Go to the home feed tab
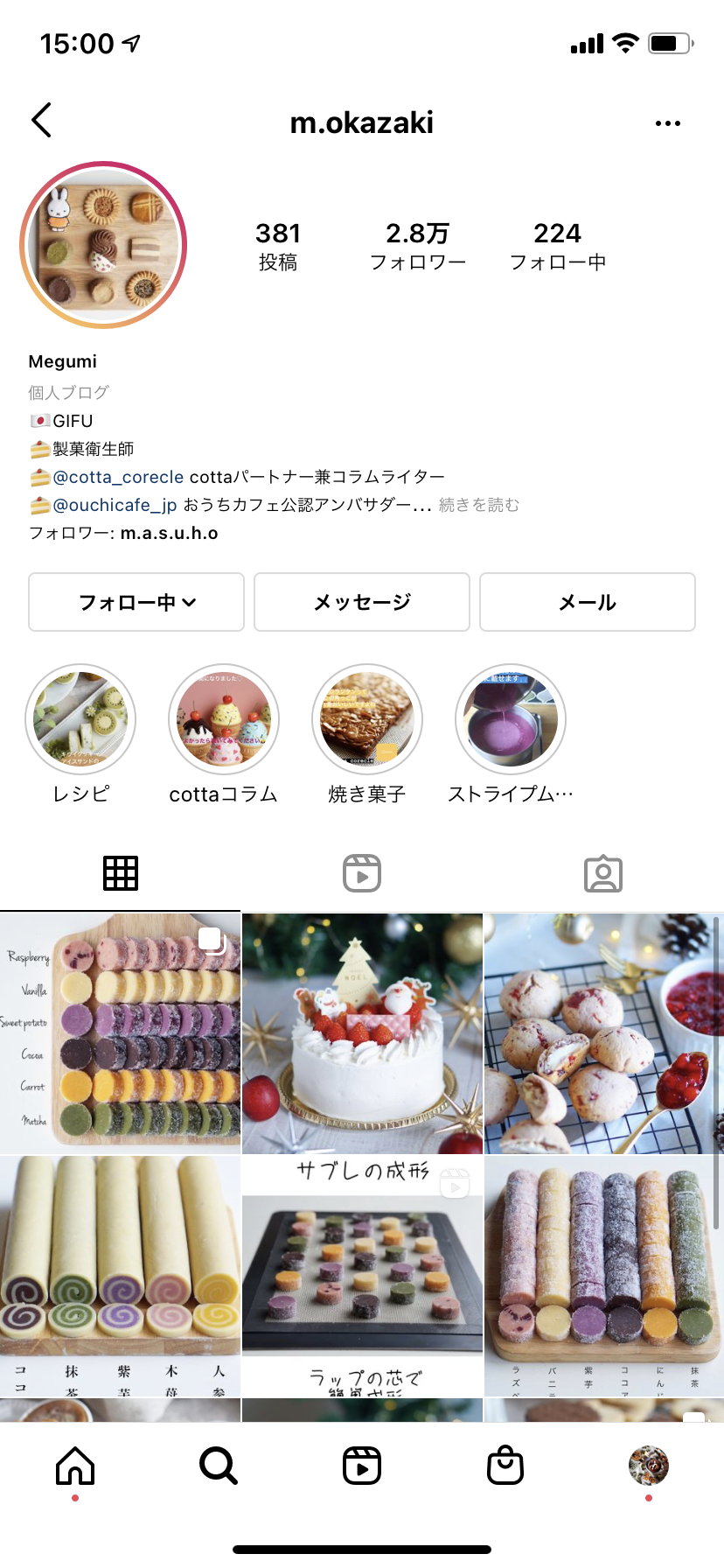The image size is (724, 1568). point(75,1465)
